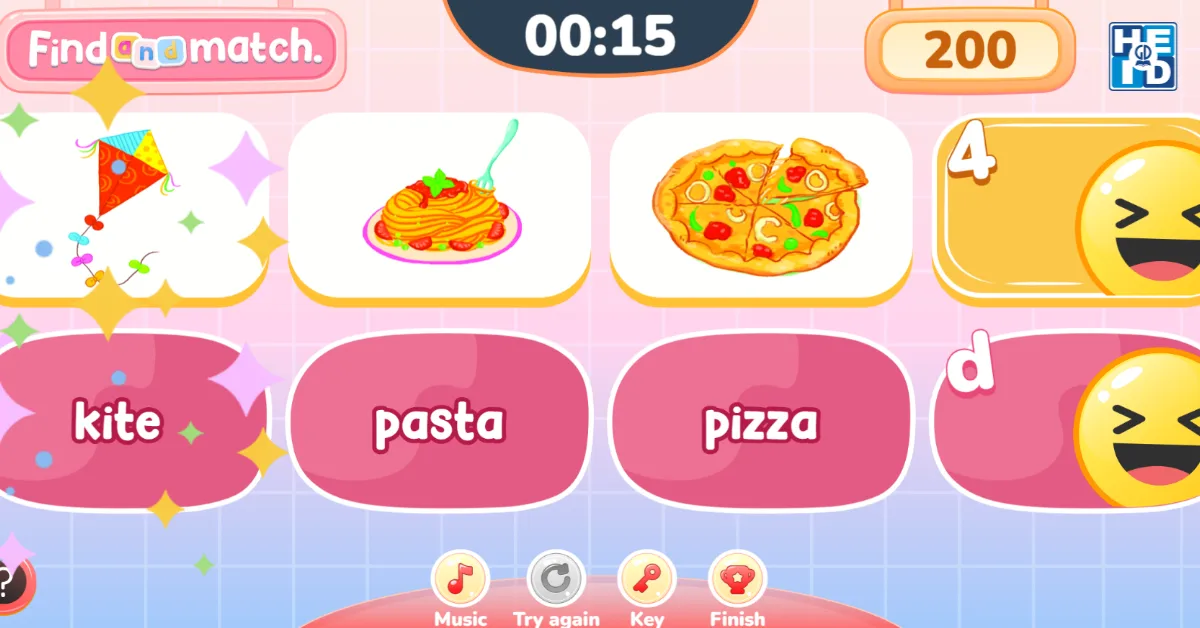Open the help question mark

tap(8, 580)
